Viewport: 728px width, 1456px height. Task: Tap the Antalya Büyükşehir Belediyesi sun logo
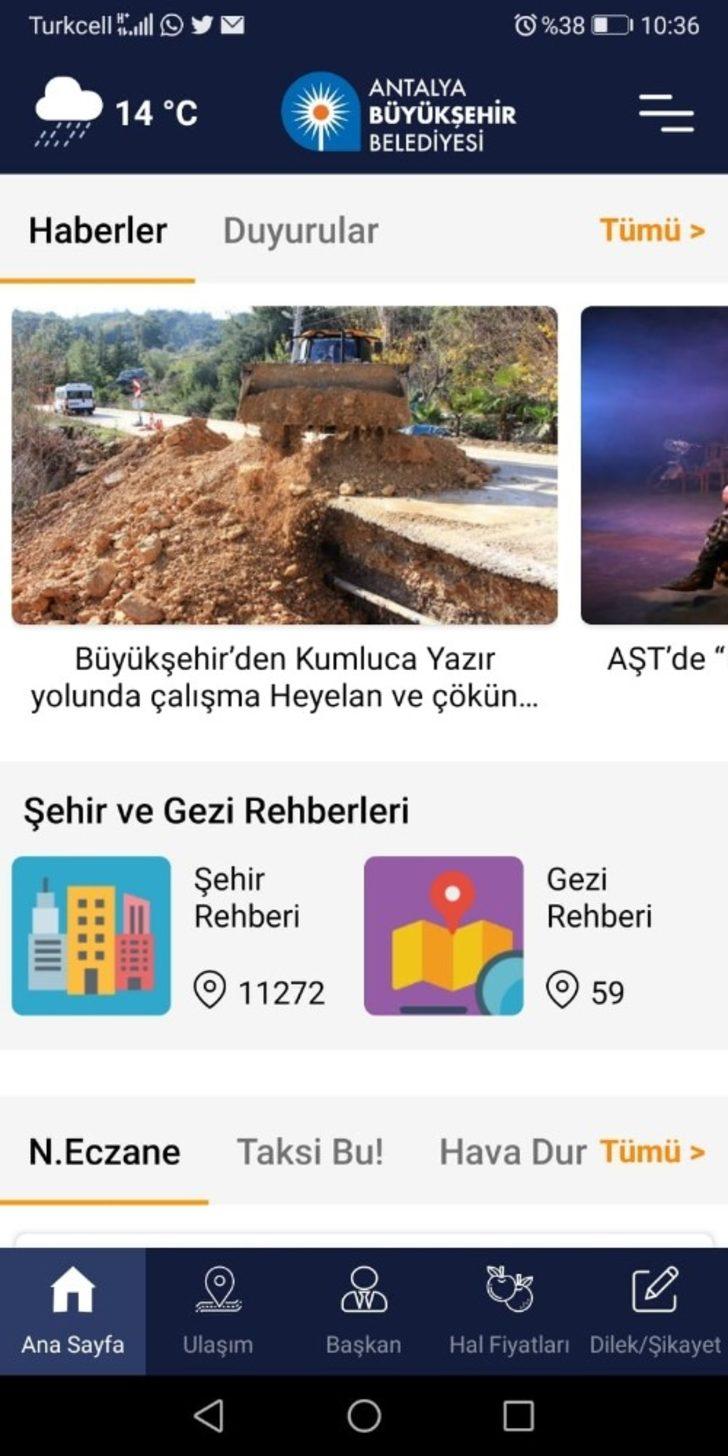[x=318, y=112]
